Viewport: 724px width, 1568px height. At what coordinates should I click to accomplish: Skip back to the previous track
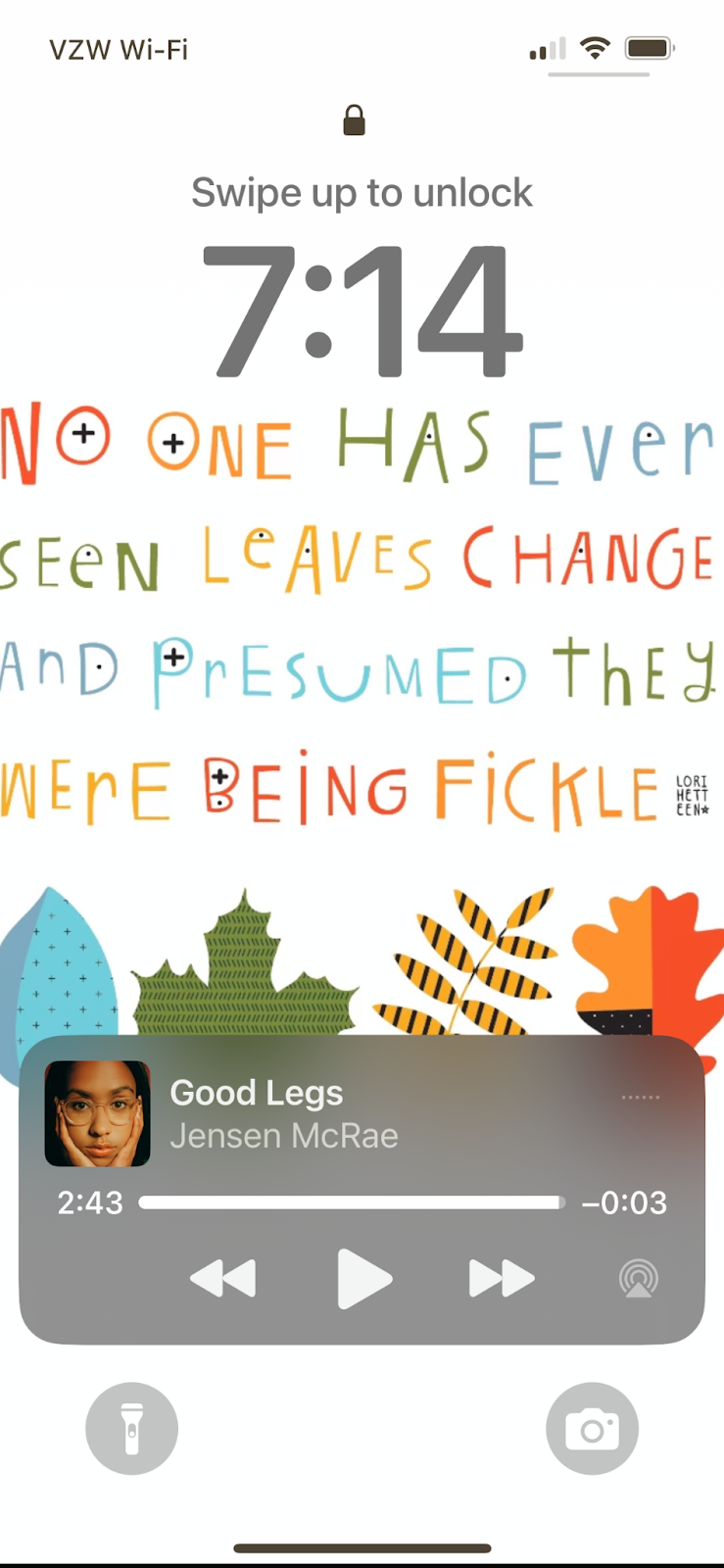click(x=223, y=1279)
